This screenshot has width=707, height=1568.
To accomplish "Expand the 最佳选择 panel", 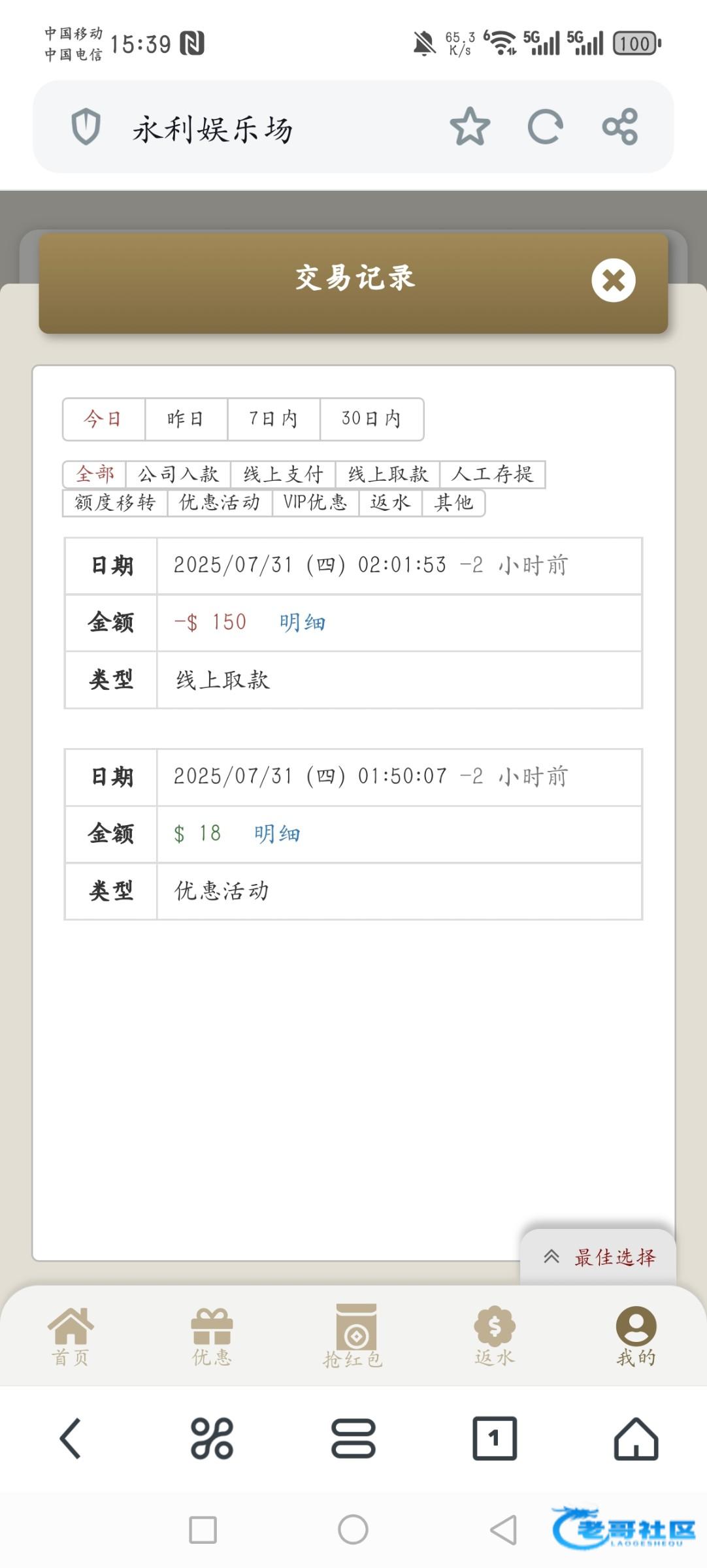I will [x=599, y=1257].
